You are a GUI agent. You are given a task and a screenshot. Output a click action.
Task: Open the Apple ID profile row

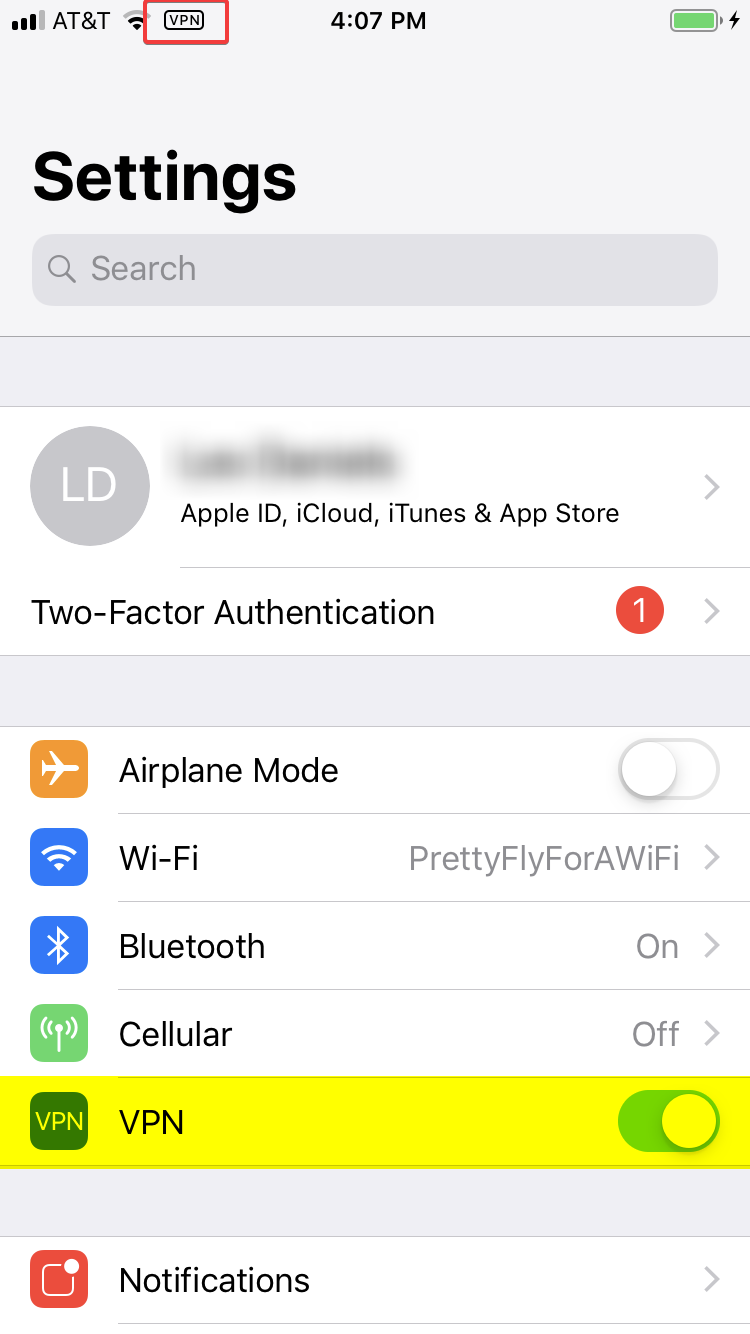[x=375, y=487]
